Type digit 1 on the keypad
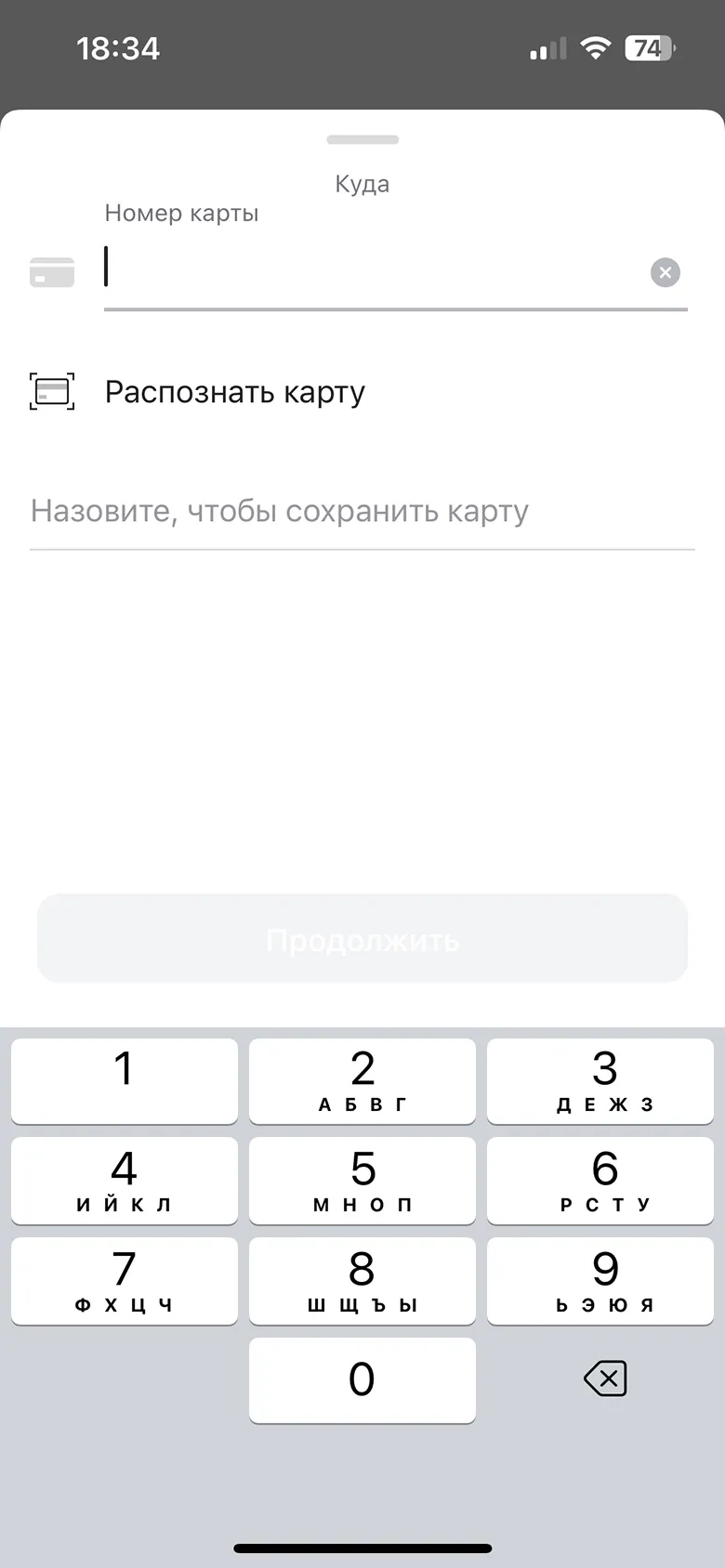This screenshot has width=725, height=1568. pos(124,1080)
